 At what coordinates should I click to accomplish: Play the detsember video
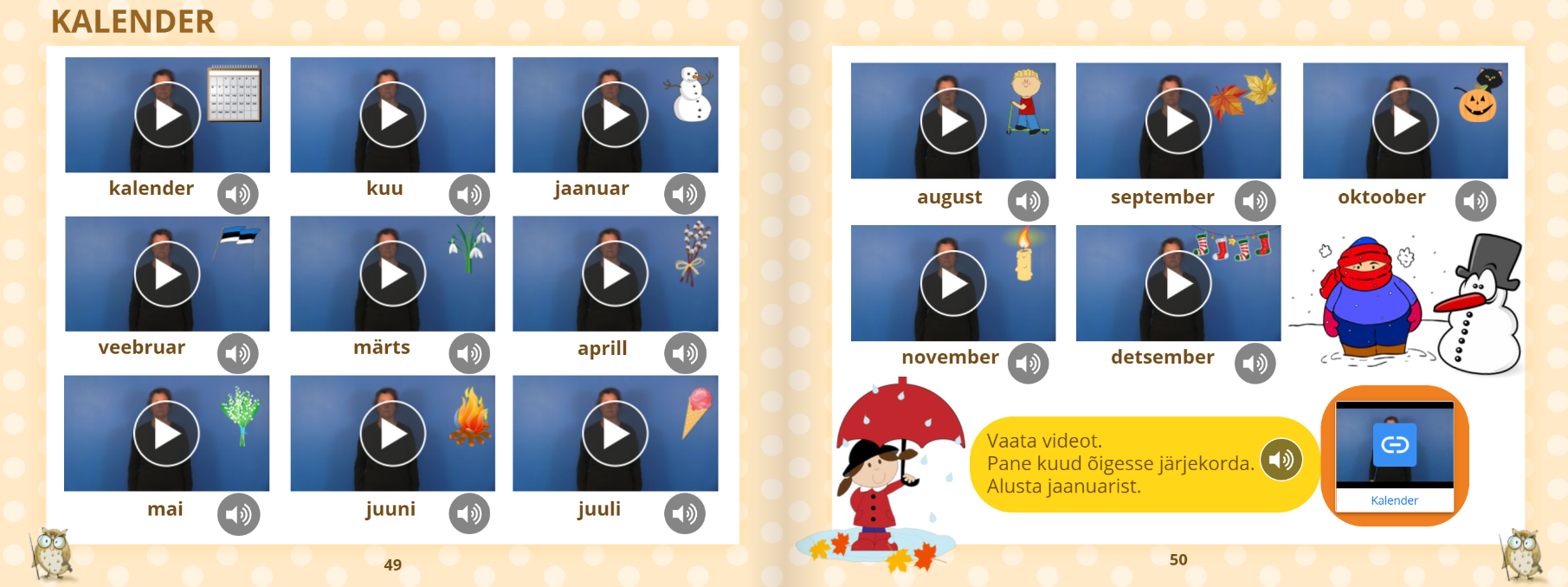[x=1178, y=284]
